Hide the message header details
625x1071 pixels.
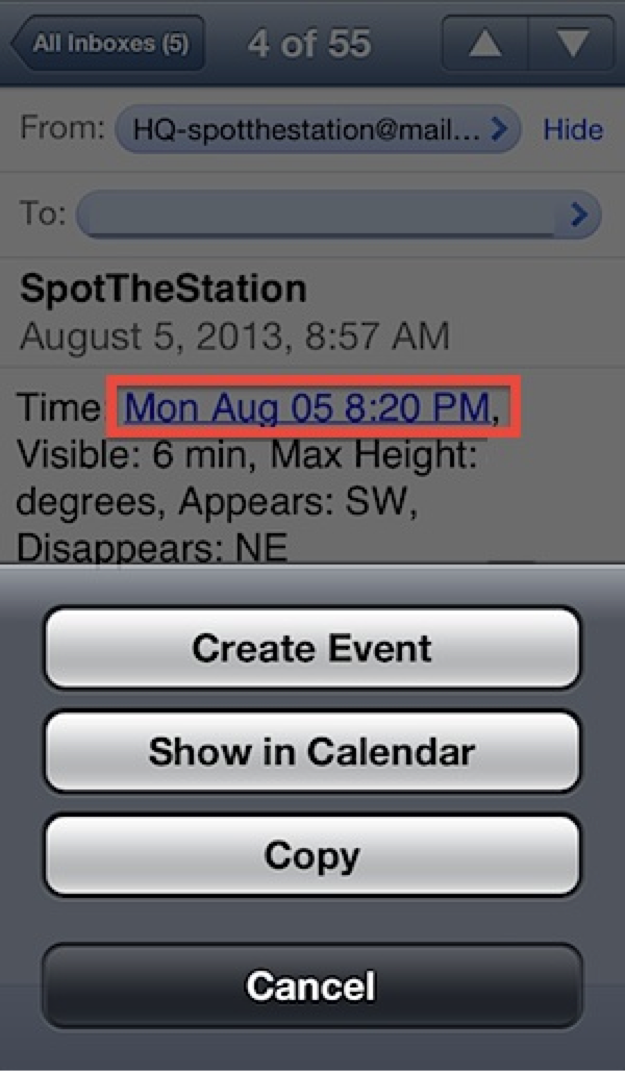coord(573,129)
